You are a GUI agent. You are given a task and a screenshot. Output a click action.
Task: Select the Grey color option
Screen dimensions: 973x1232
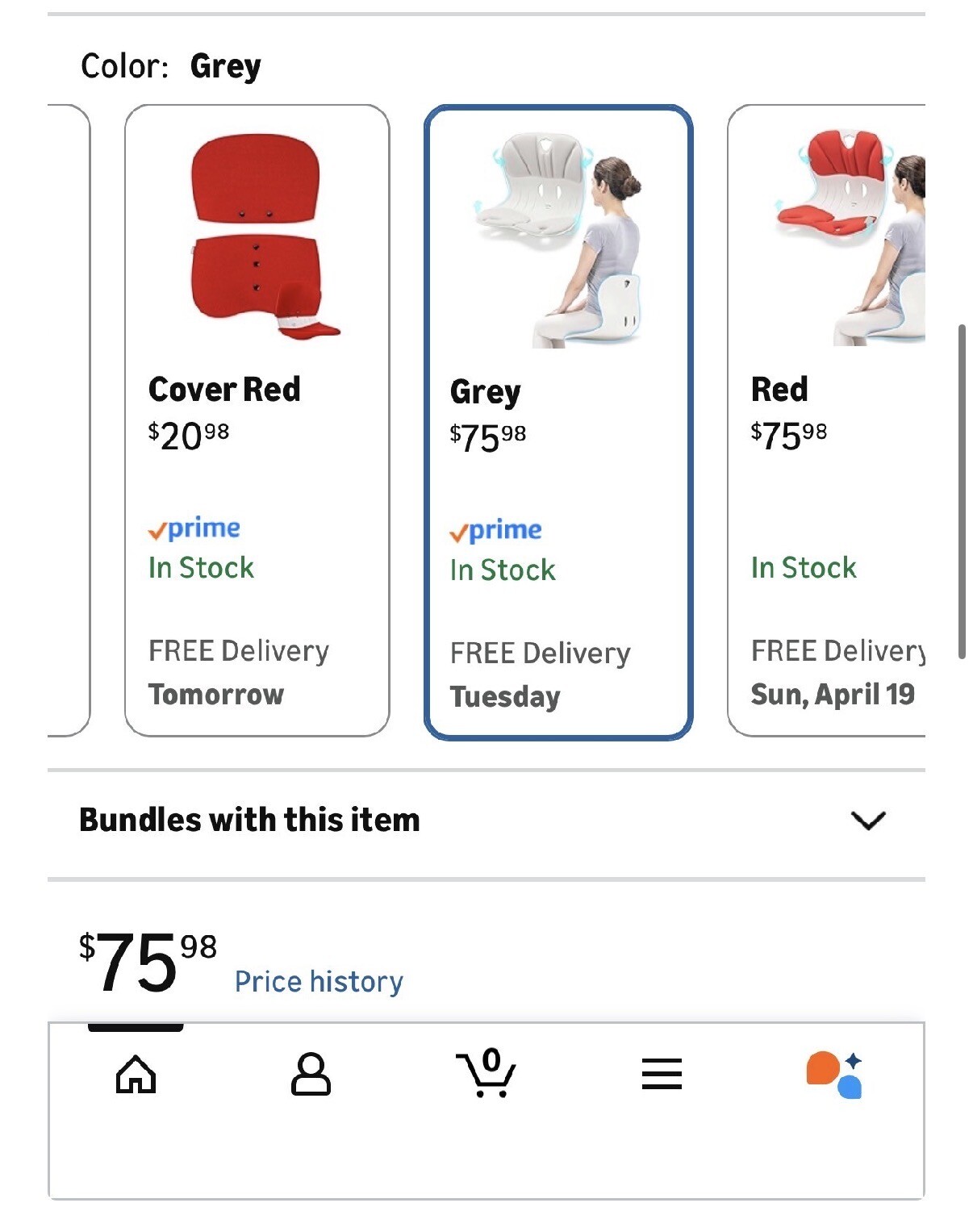(x=557, y=421)
